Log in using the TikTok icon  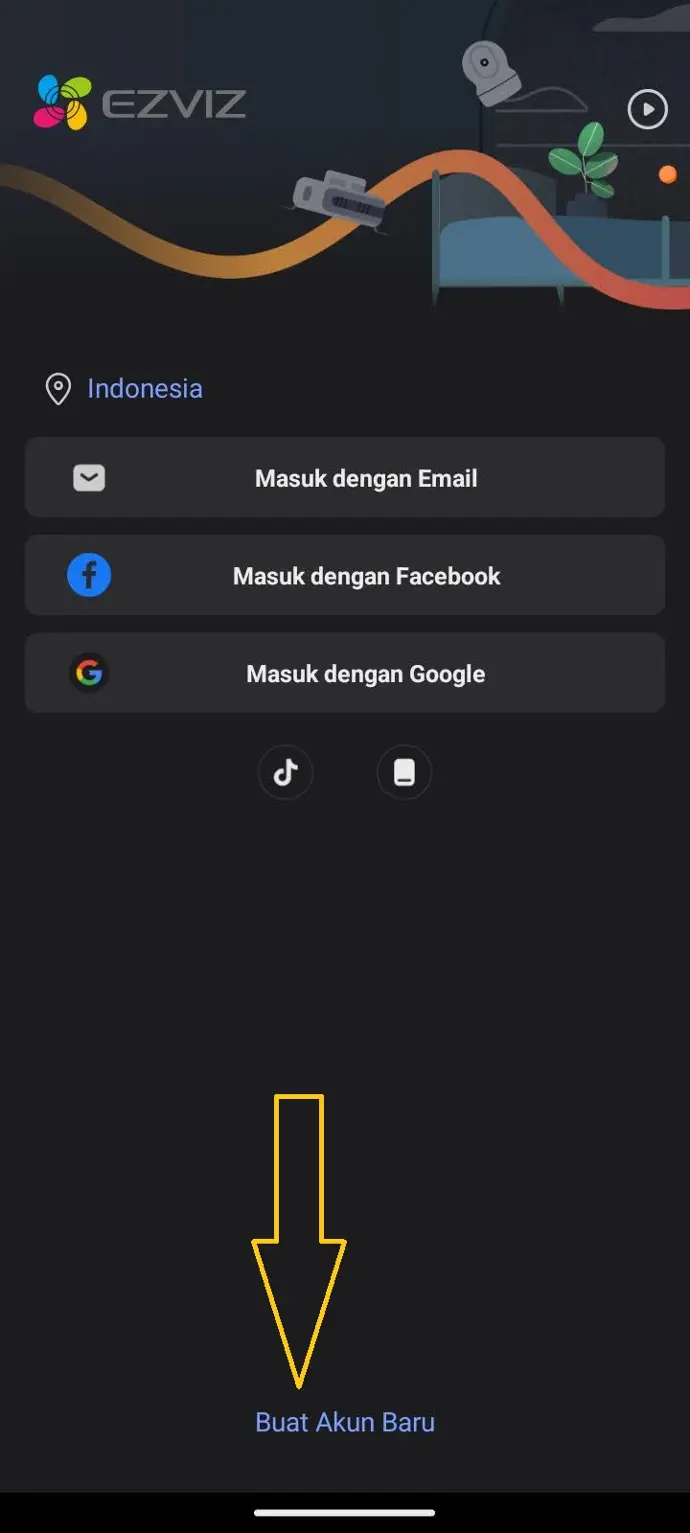tap(286, 773)
